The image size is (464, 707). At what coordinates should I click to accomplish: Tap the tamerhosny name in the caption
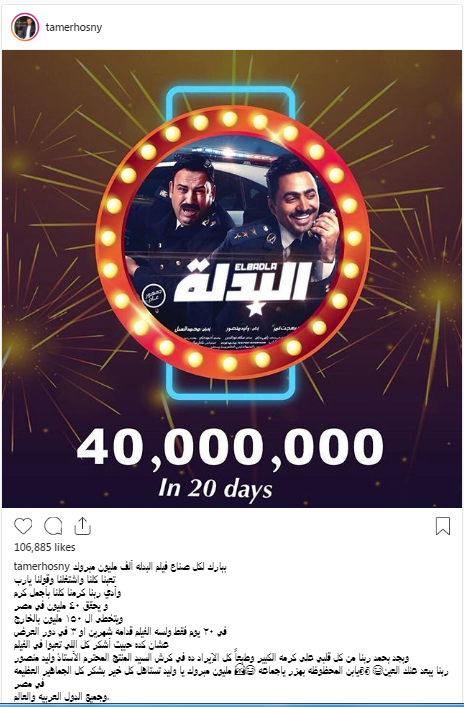[x=42, y=566]
